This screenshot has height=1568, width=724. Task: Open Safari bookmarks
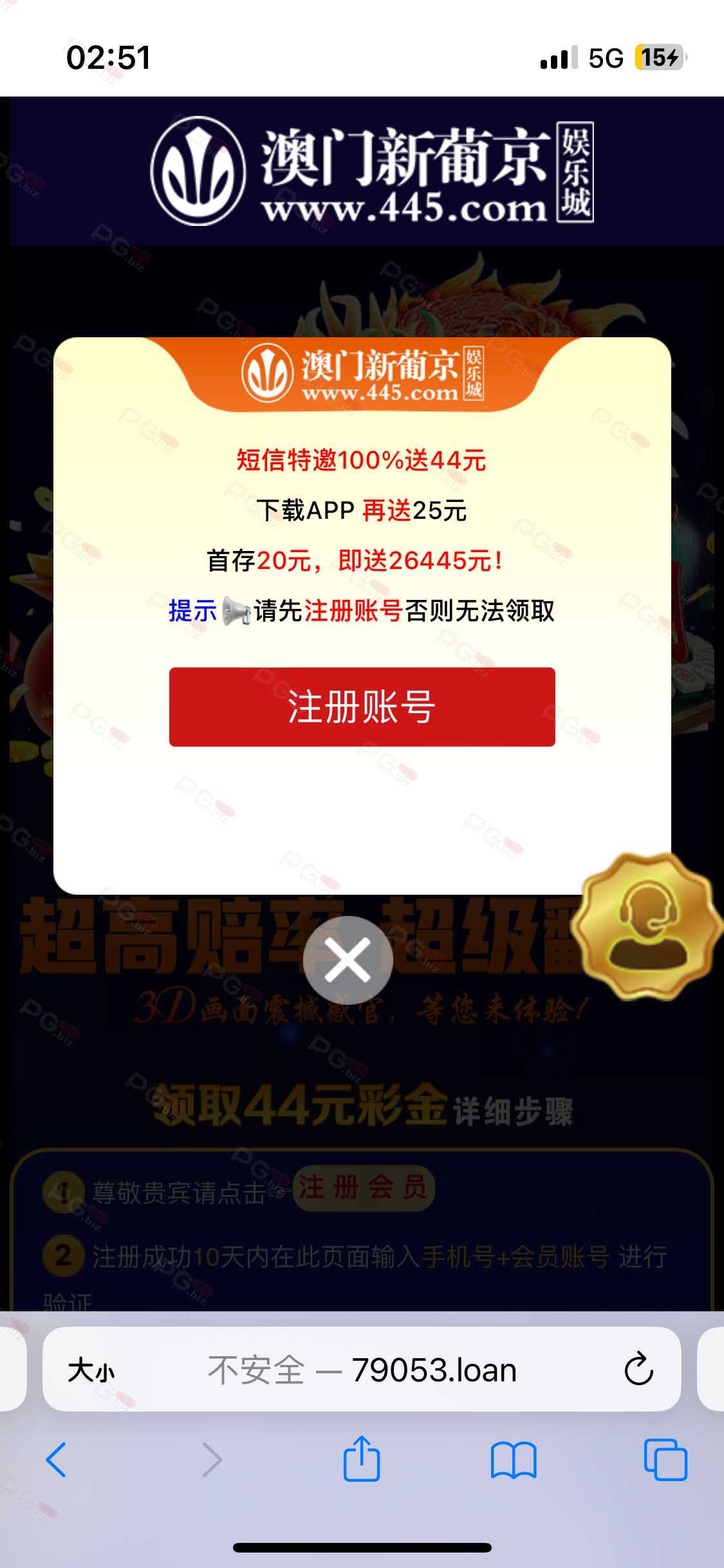514,1459
